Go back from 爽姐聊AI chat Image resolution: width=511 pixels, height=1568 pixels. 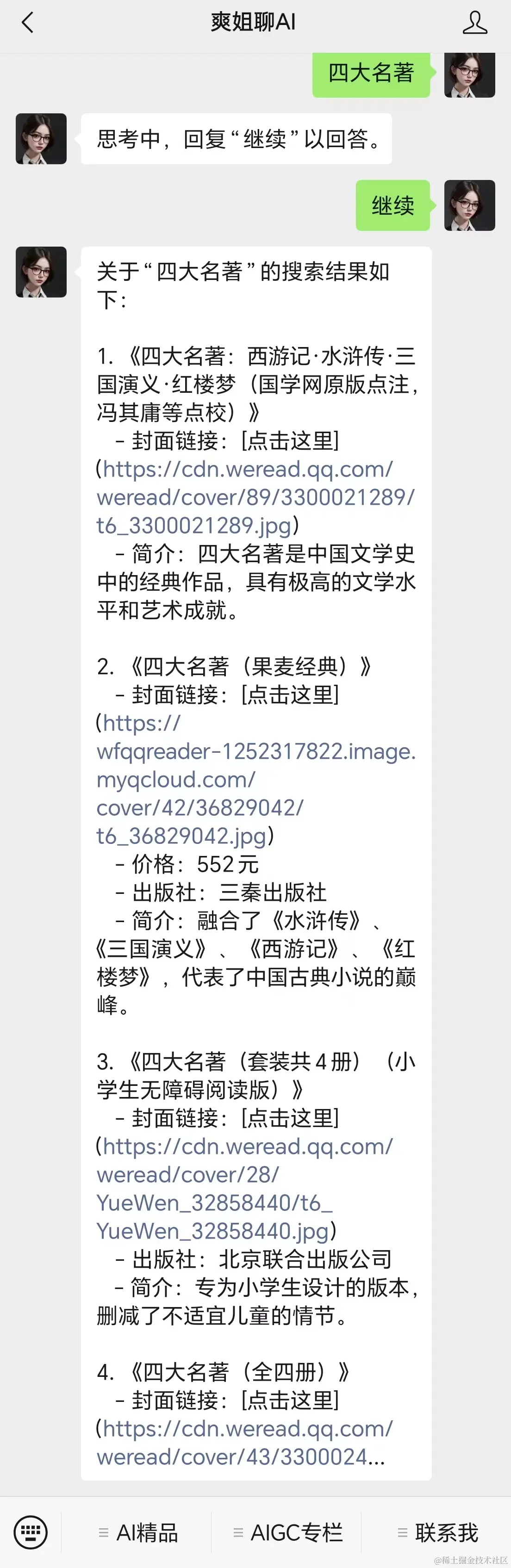coord(27,23)
